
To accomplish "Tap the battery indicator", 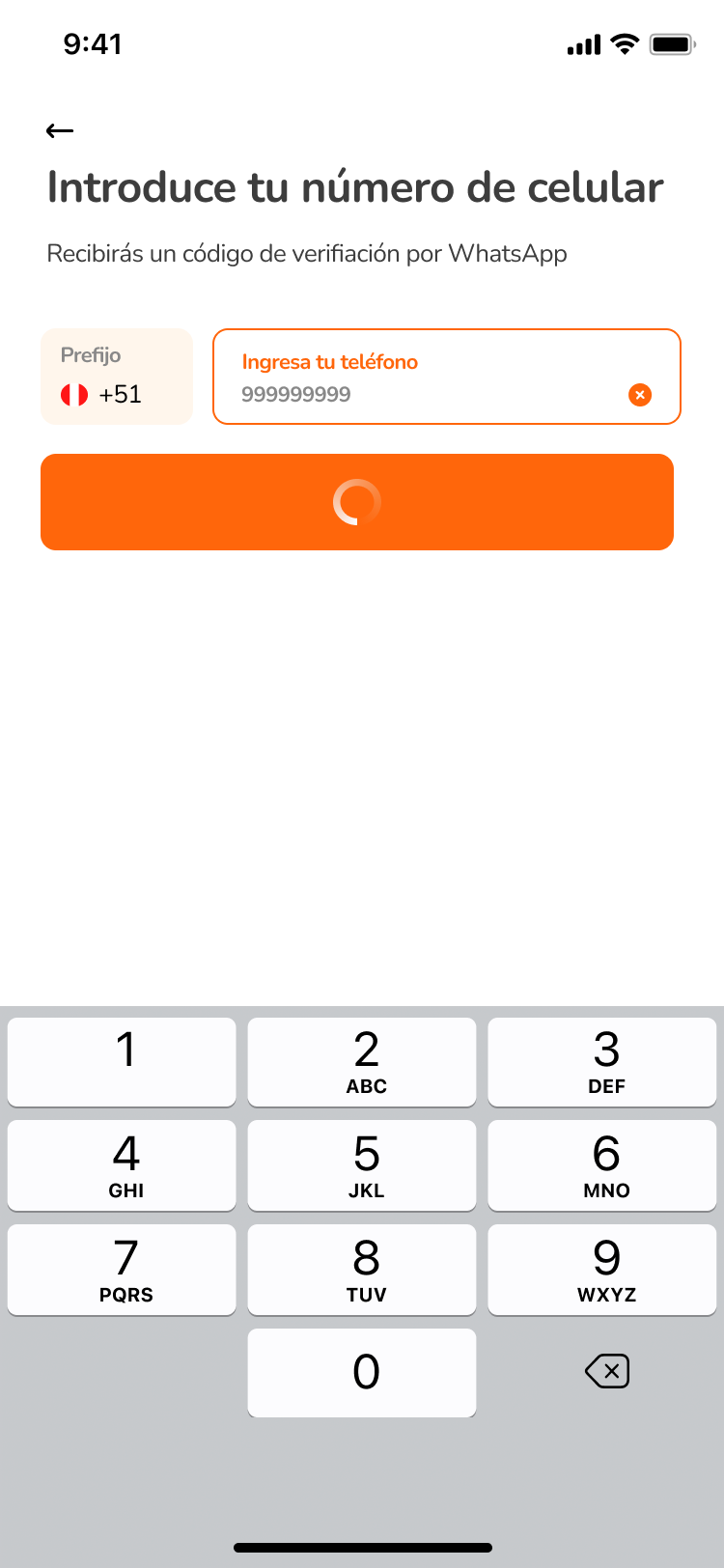I will [x=670, y=43].
